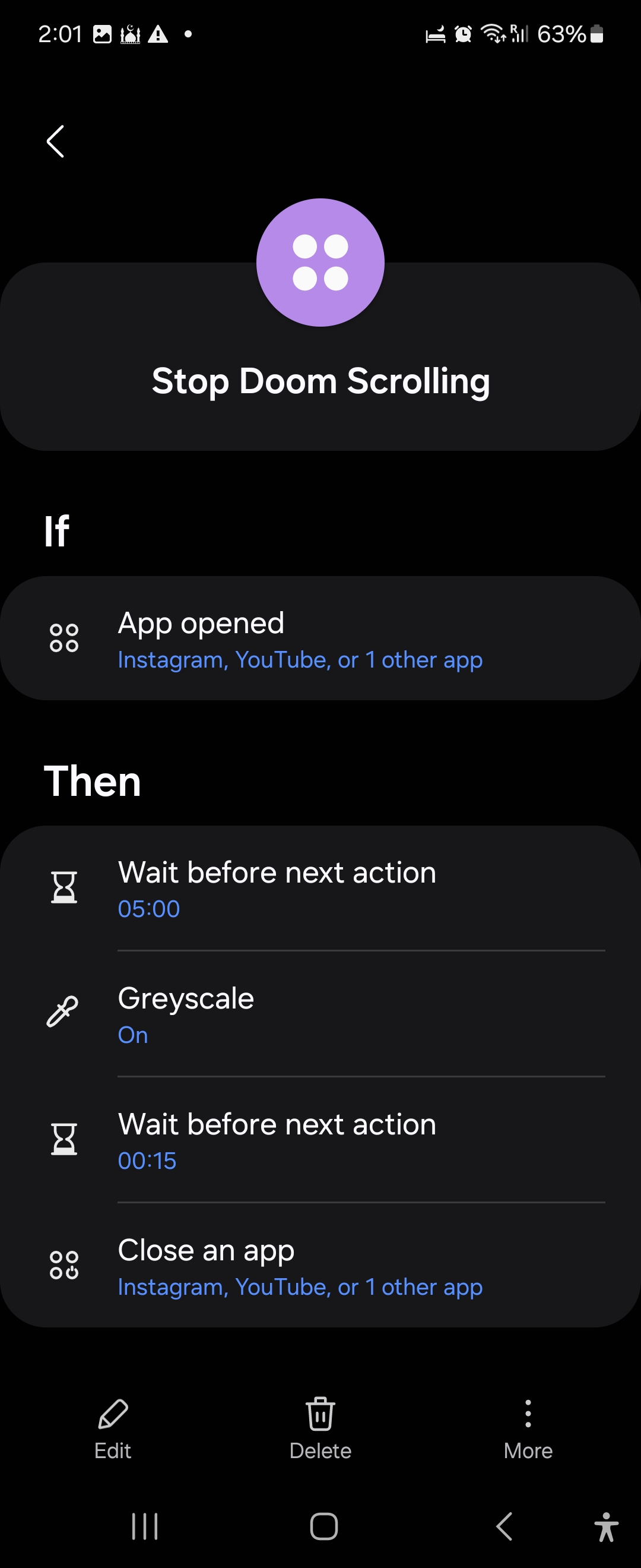Select the App opened condition grid icon

click(64, 637)
